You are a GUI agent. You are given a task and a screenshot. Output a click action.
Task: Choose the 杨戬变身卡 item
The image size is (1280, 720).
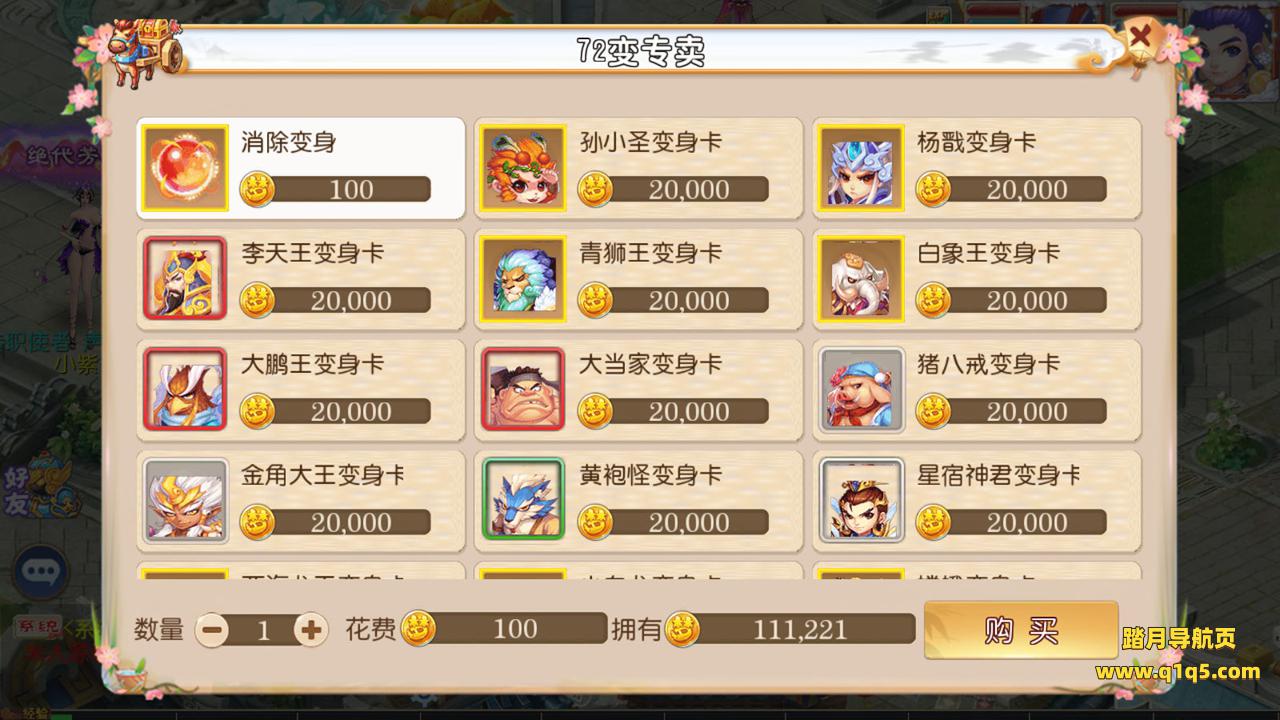[976, 168]
